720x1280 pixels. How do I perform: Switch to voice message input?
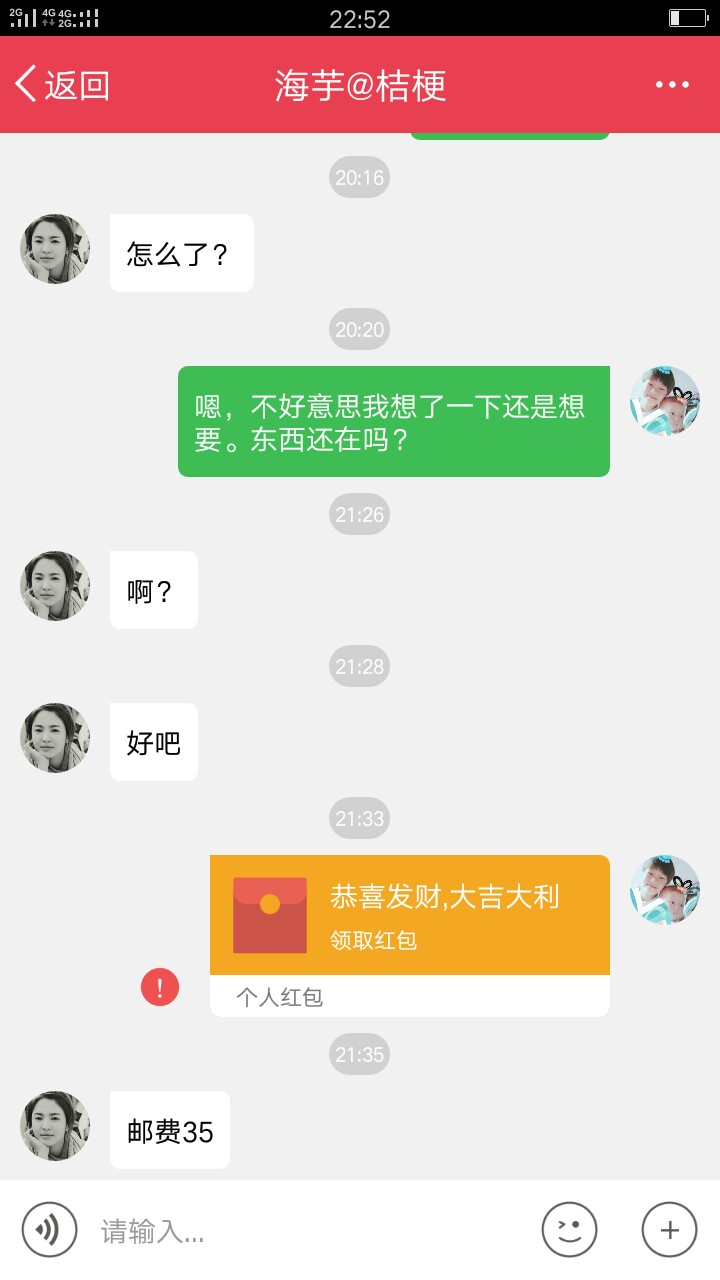point(49,1230)
